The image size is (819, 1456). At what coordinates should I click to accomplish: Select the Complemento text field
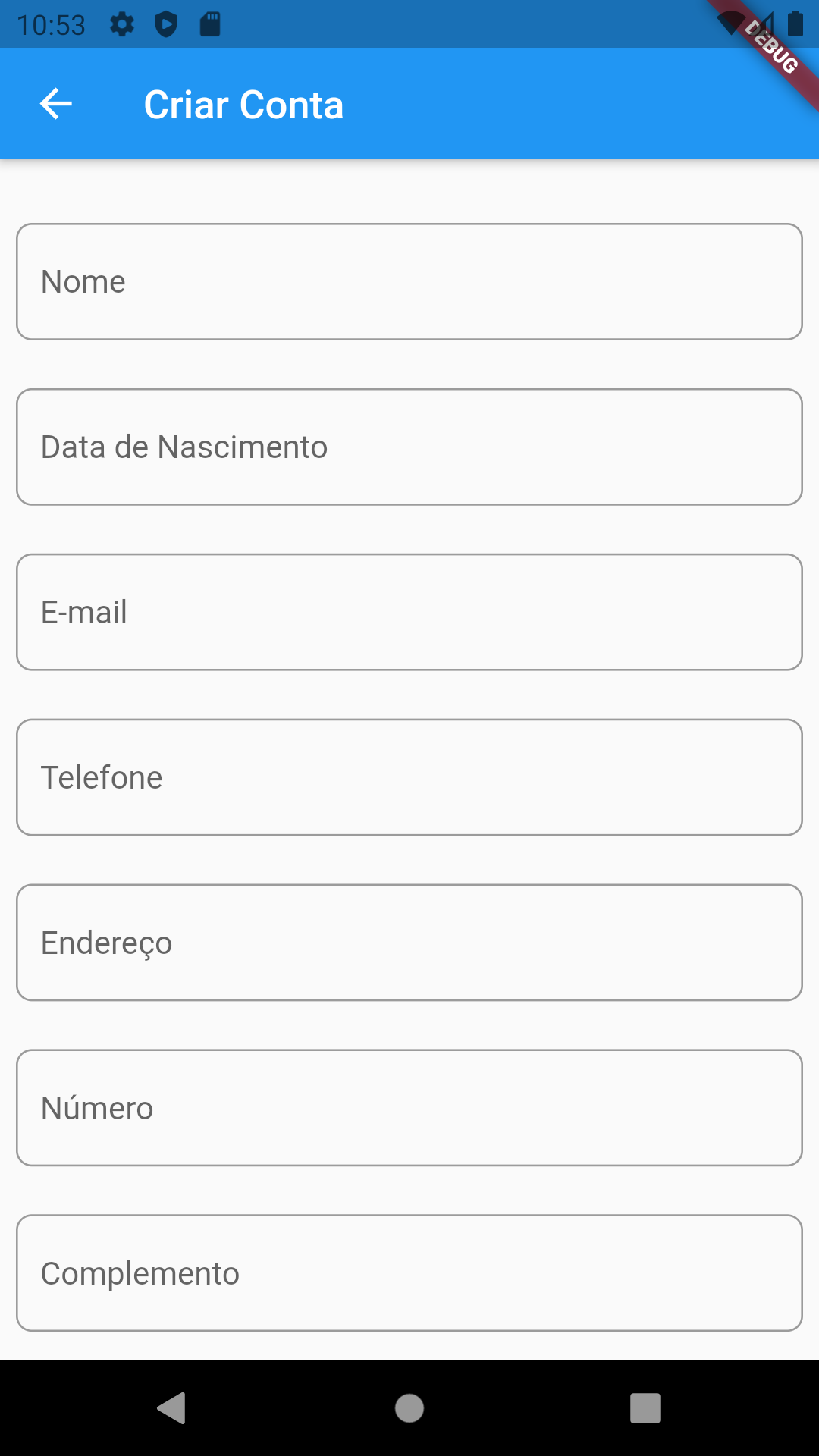pos(409,1272)
